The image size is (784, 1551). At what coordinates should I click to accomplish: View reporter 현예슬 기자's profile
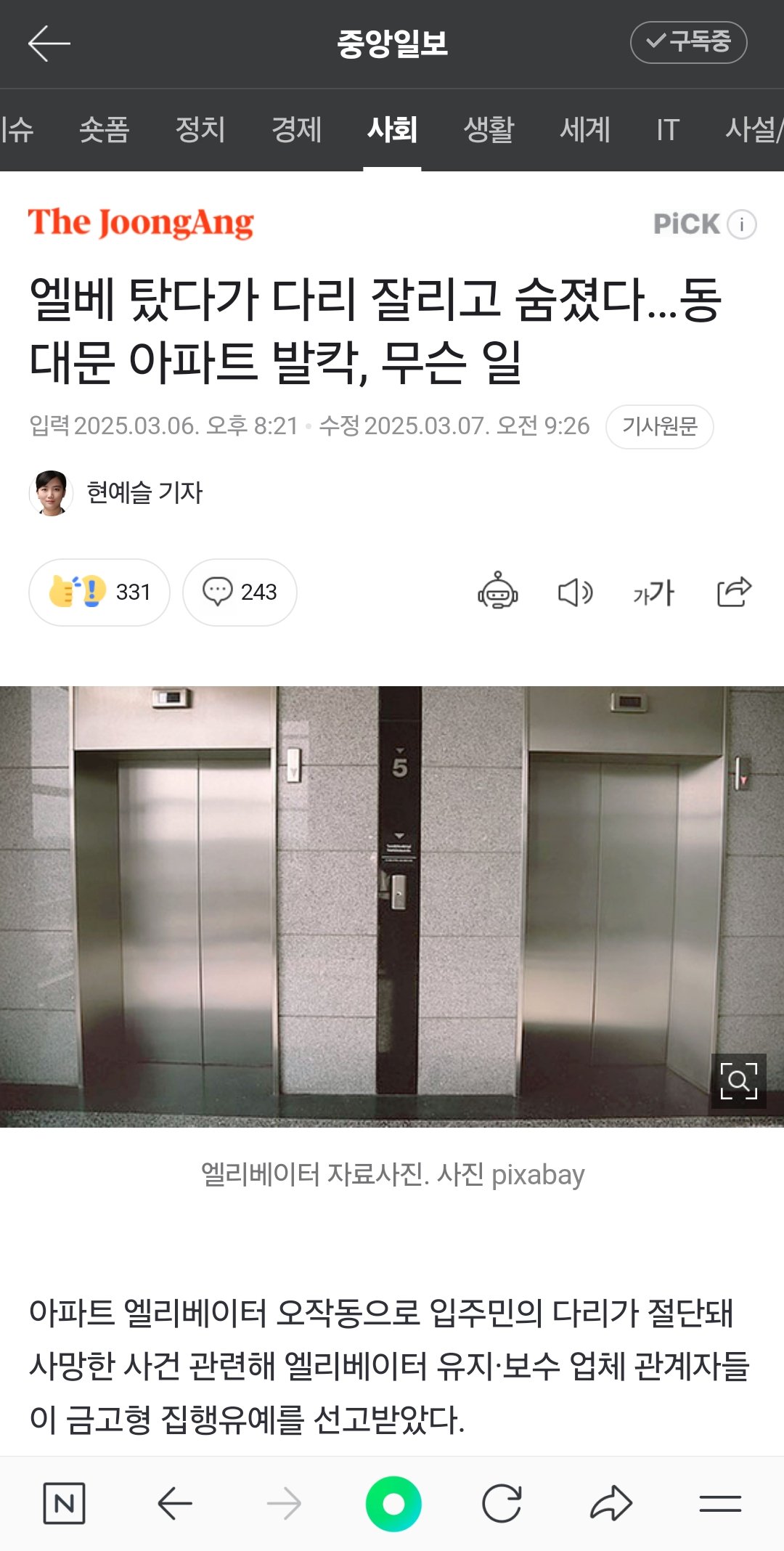click(x=116, y=493)
